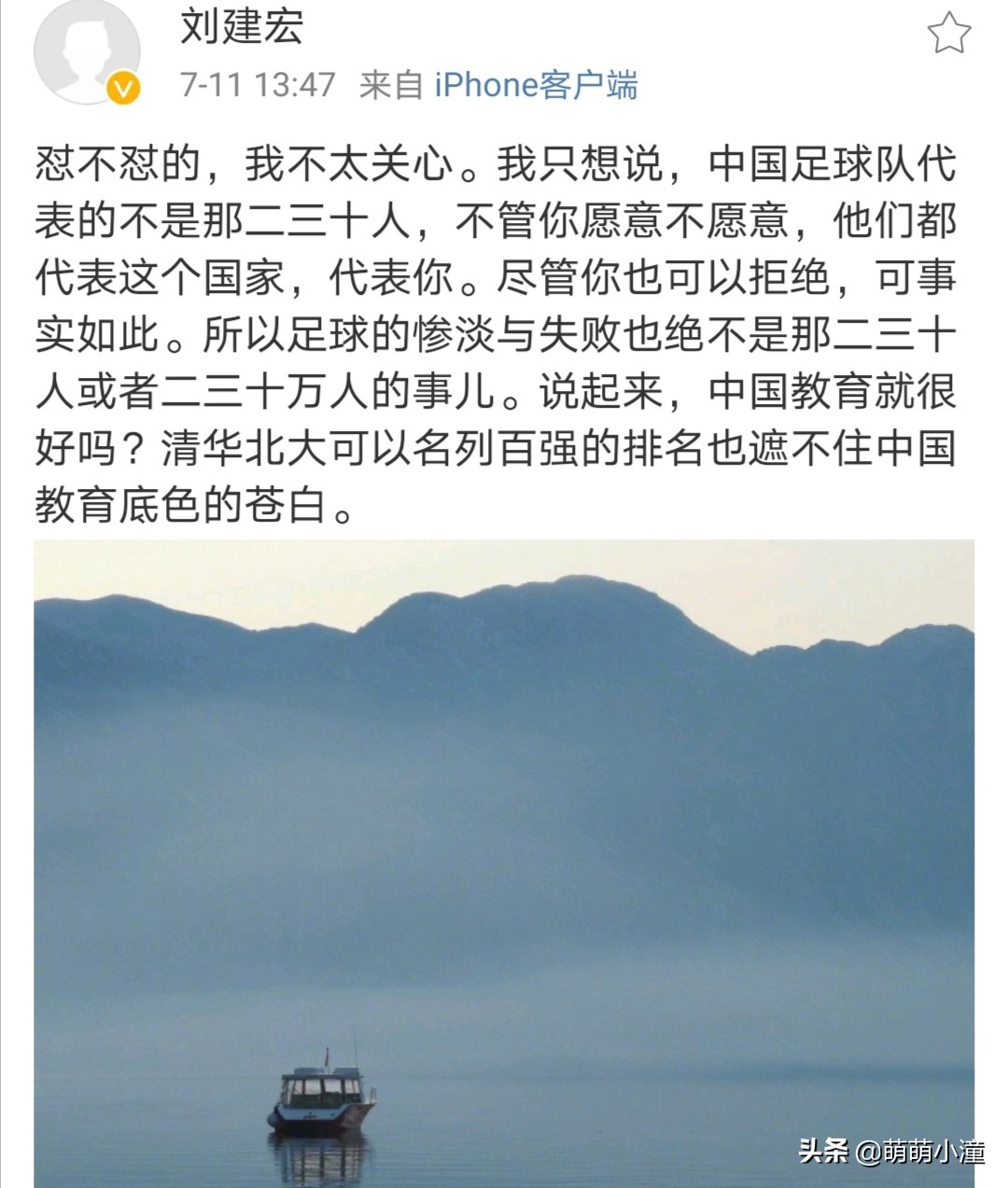
Task: Expand the landscape photo to fullscreen
Action: (x=504, y=840)
